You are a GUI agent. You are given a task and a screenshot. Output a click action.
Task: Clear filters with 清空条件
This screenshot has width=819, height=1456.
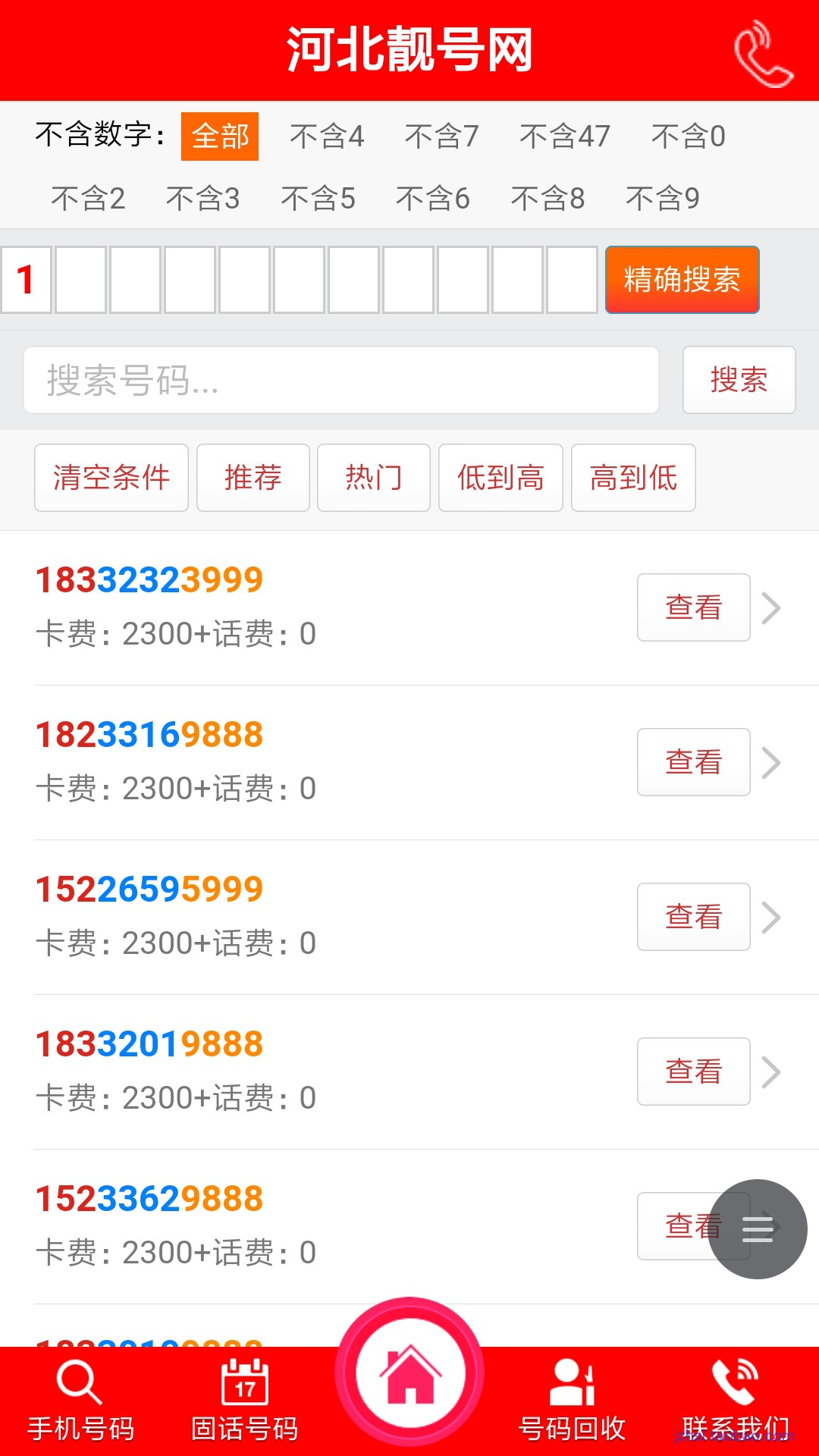(x=111, y=478)
